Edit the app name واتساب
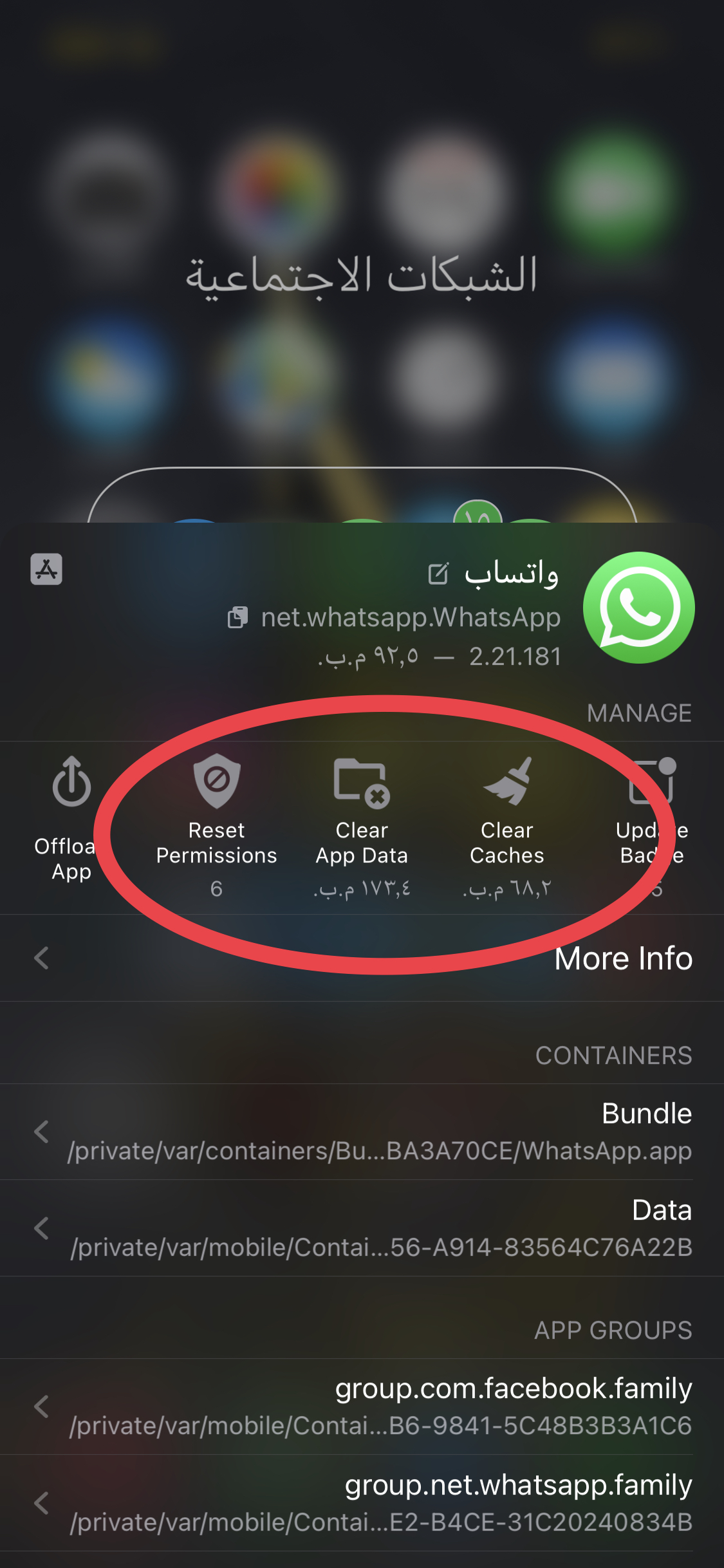Screen dimensions: 724x1568 [438, 574]
